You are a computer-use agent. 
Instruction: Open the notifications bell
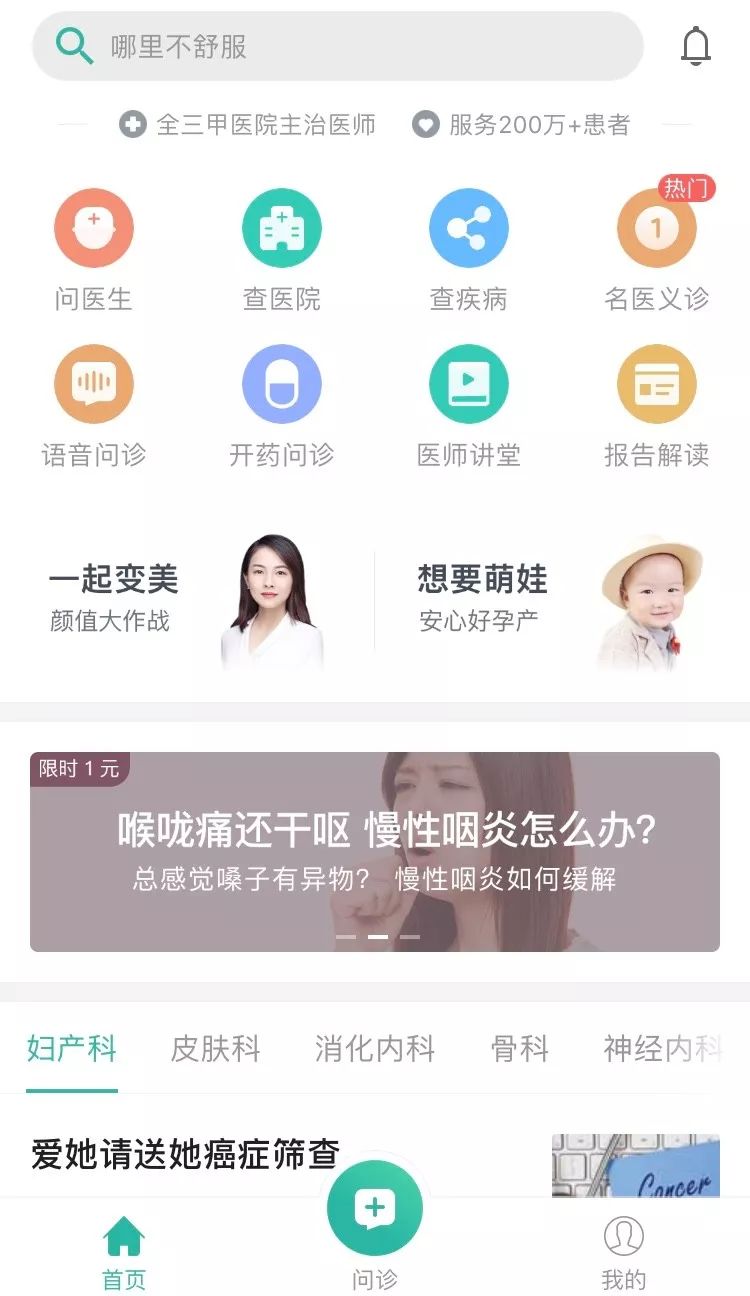(696, 46)
